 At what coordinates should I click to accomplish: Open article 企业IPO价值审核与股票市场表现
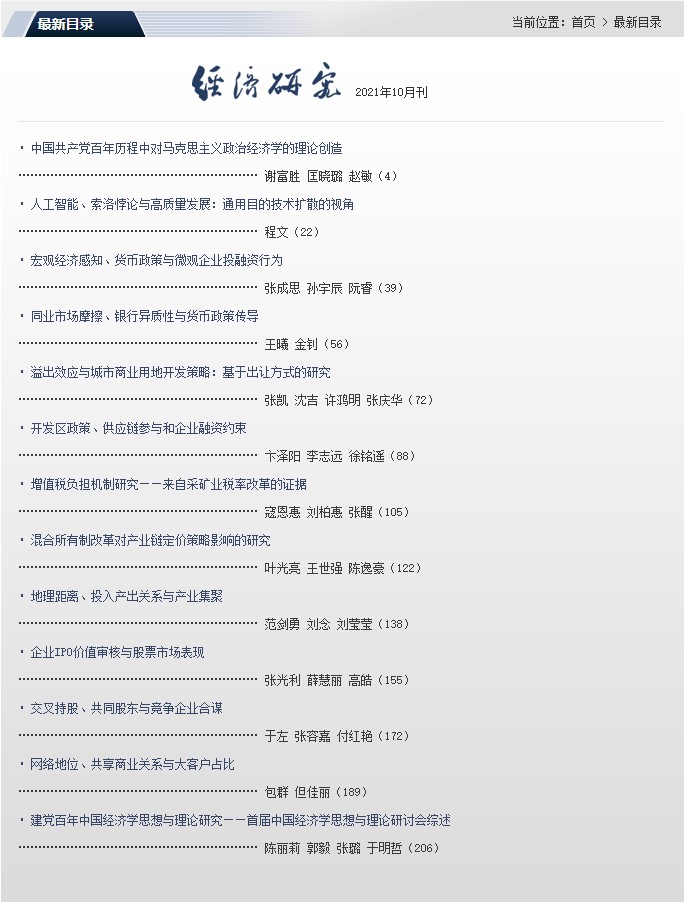[x=117, y=652]
